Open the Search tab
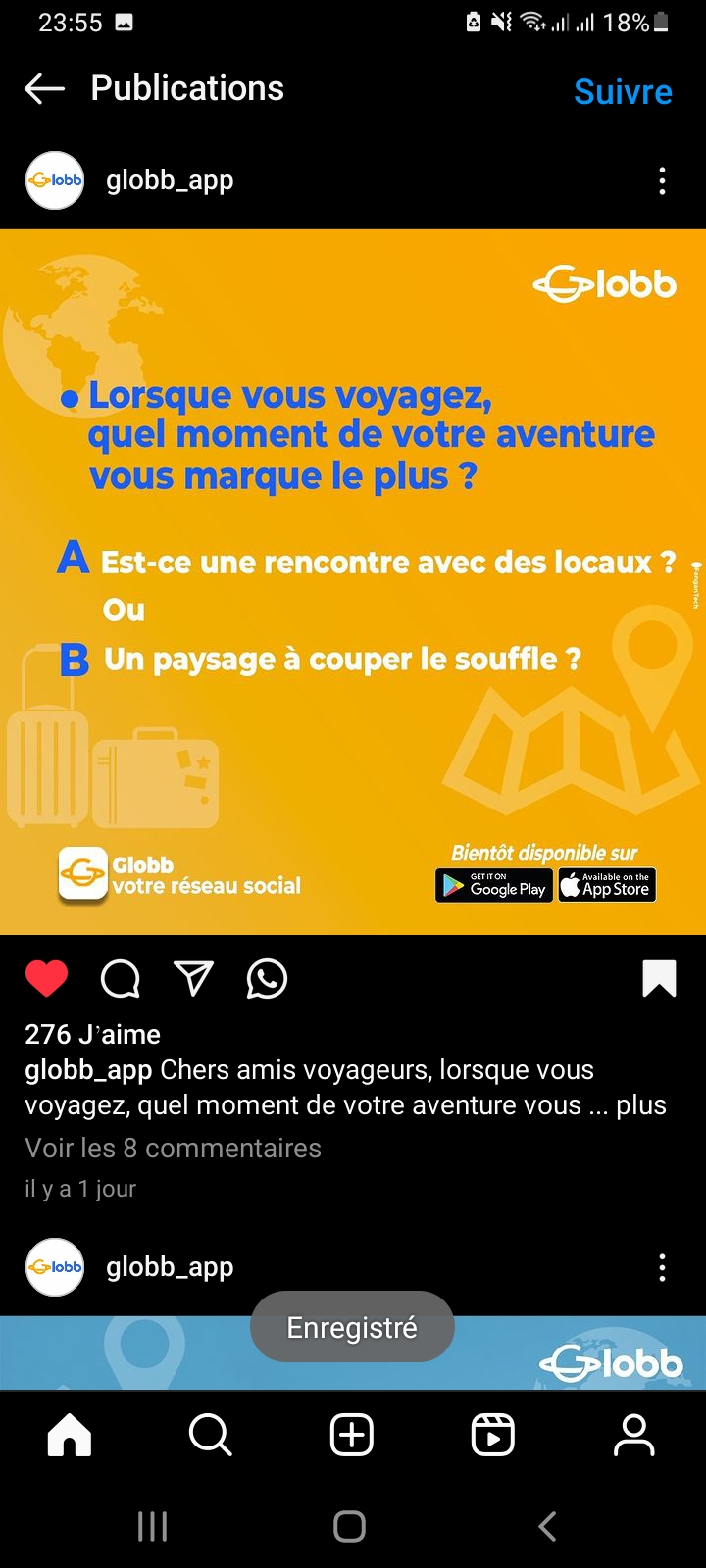Image resolution: width=706 pixels, height=1568 pixels. pyautogui.click(x=211, y=1436)
